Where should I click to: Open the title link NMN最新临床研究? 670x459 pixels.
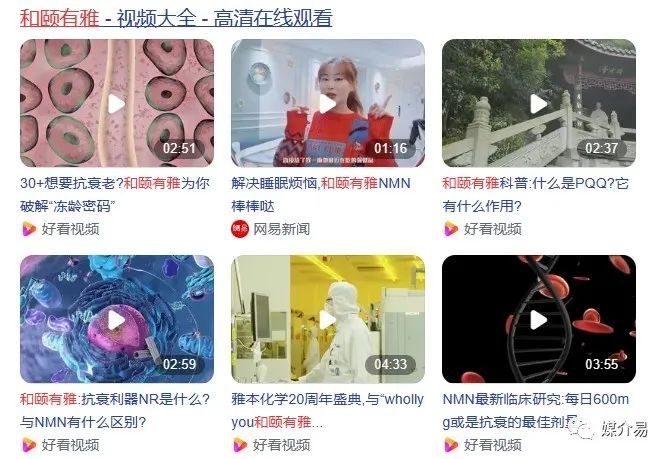point(536,410)
